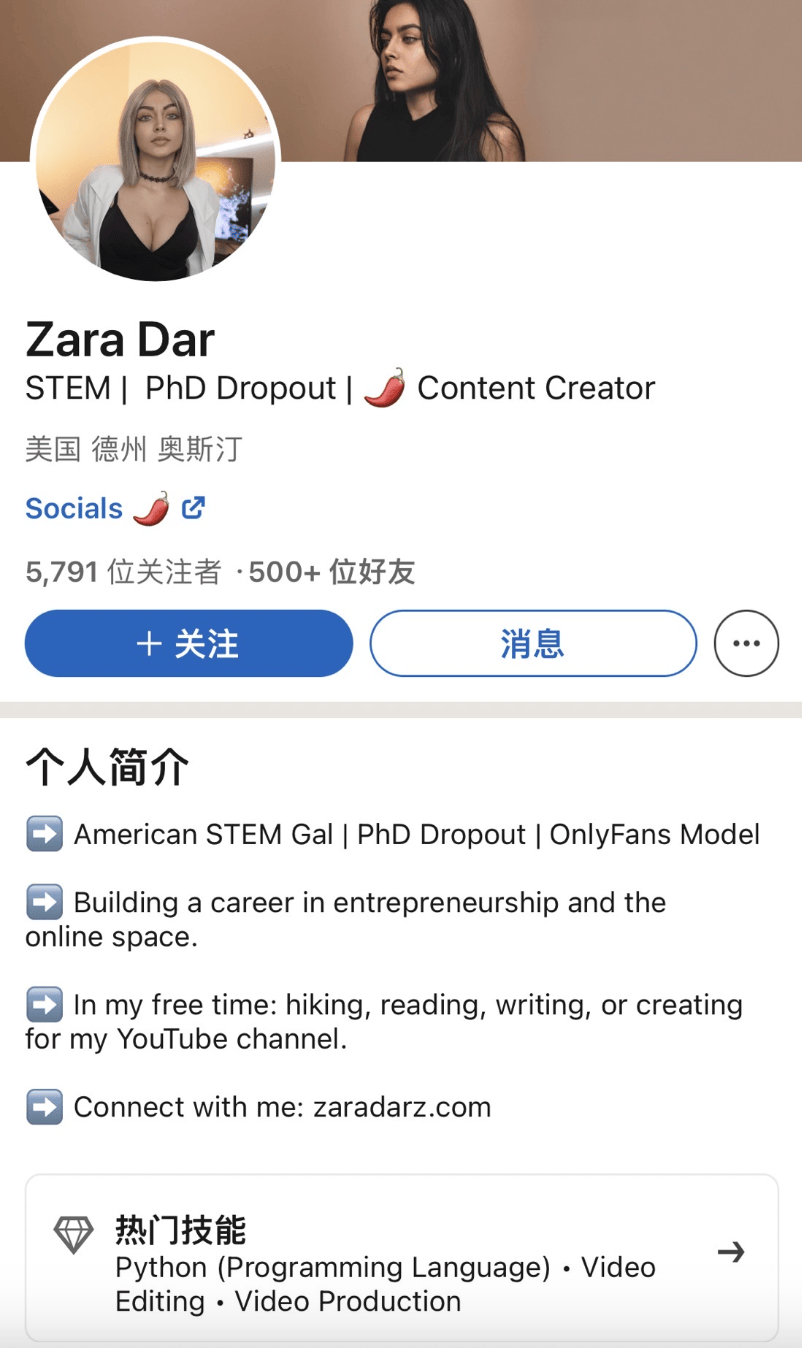Tap the blue 关注 follow button

(x=188, y=644)
